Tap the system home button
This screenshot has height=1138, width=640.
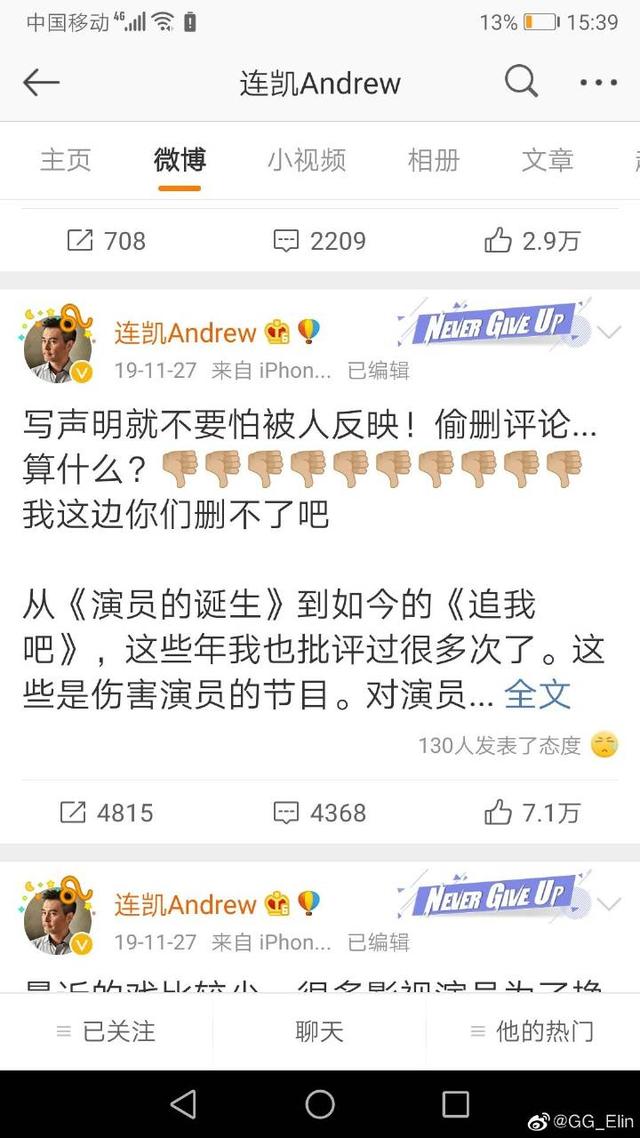[x=320, y=1104]
